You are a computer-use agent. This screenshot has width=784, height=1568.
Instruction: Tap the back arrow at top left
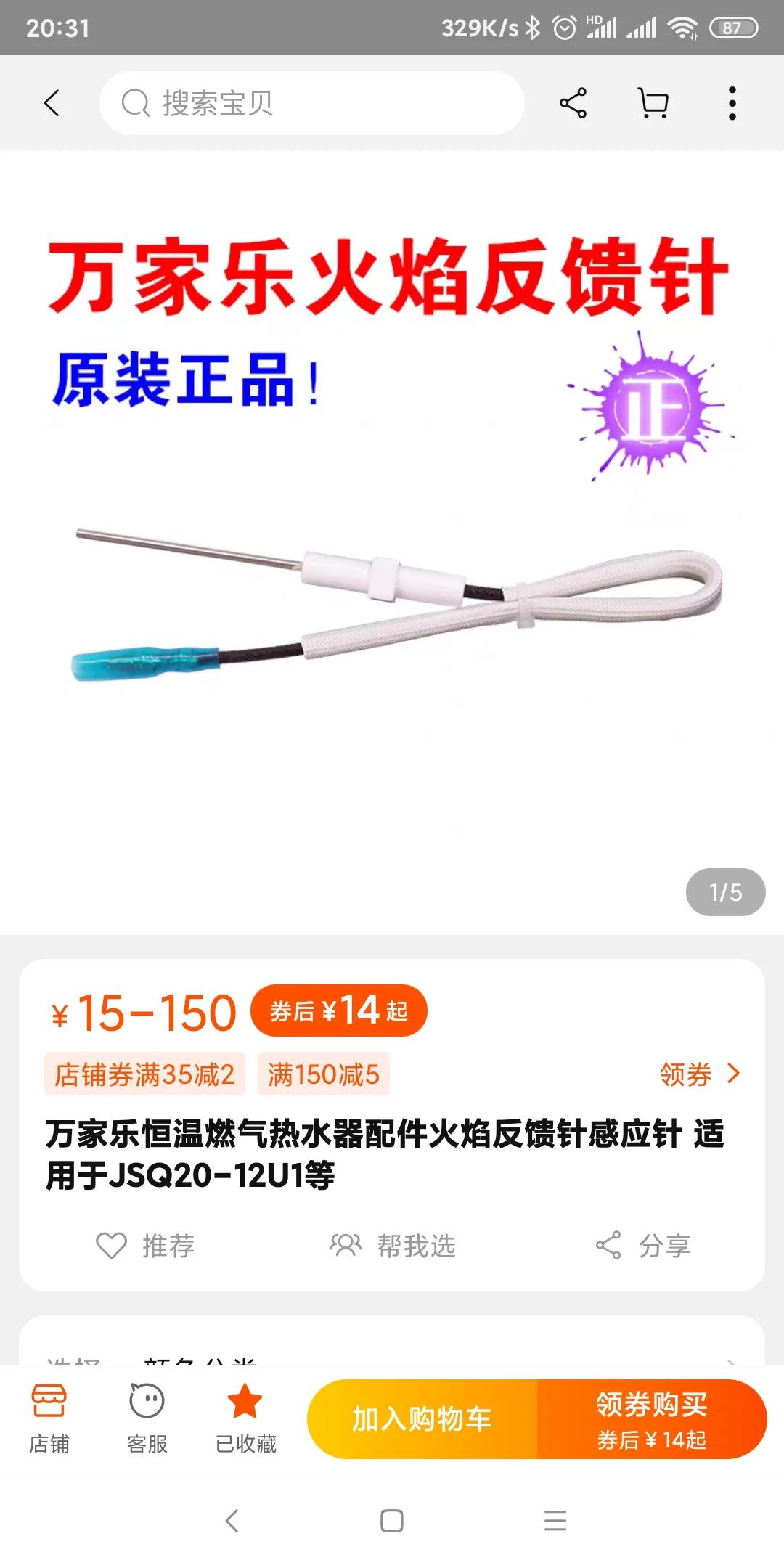pyautogui.click(x=51, y=102)
